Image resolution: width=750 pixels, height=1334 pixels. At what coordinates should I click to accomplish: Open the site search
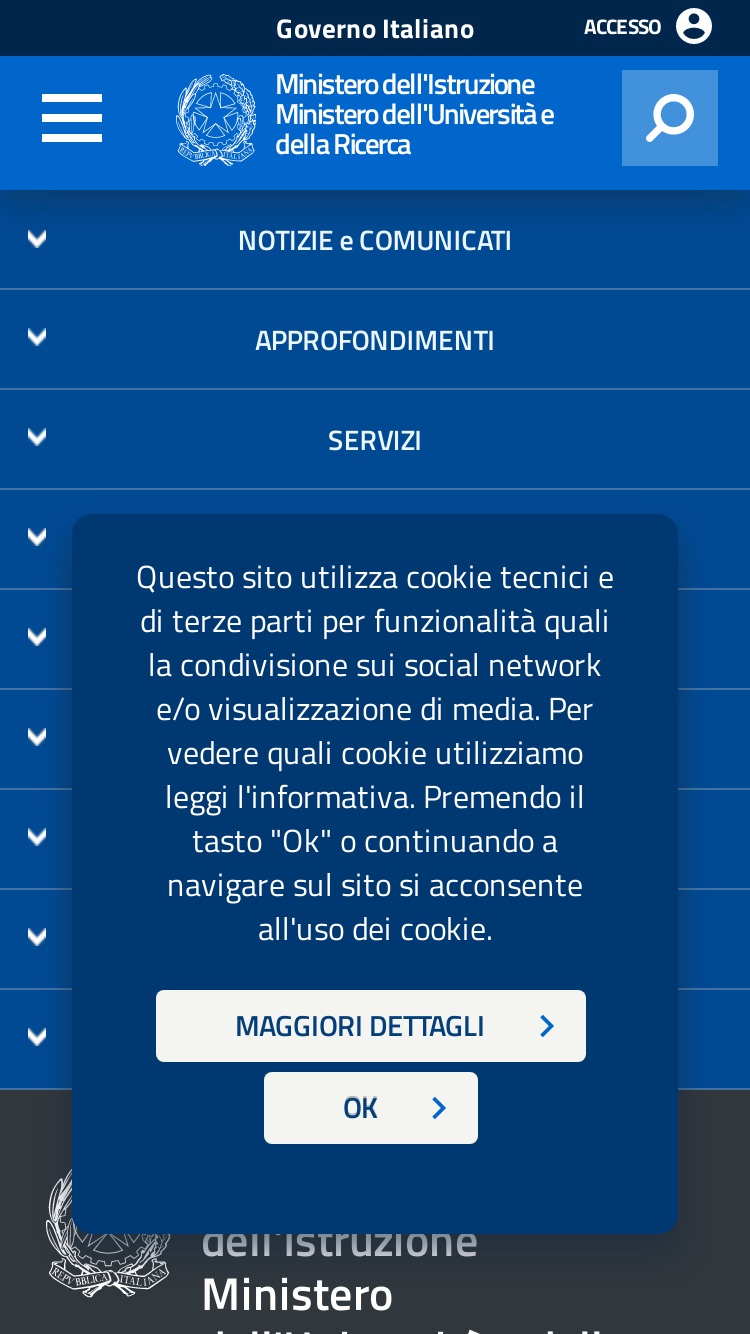click(670, 118)
